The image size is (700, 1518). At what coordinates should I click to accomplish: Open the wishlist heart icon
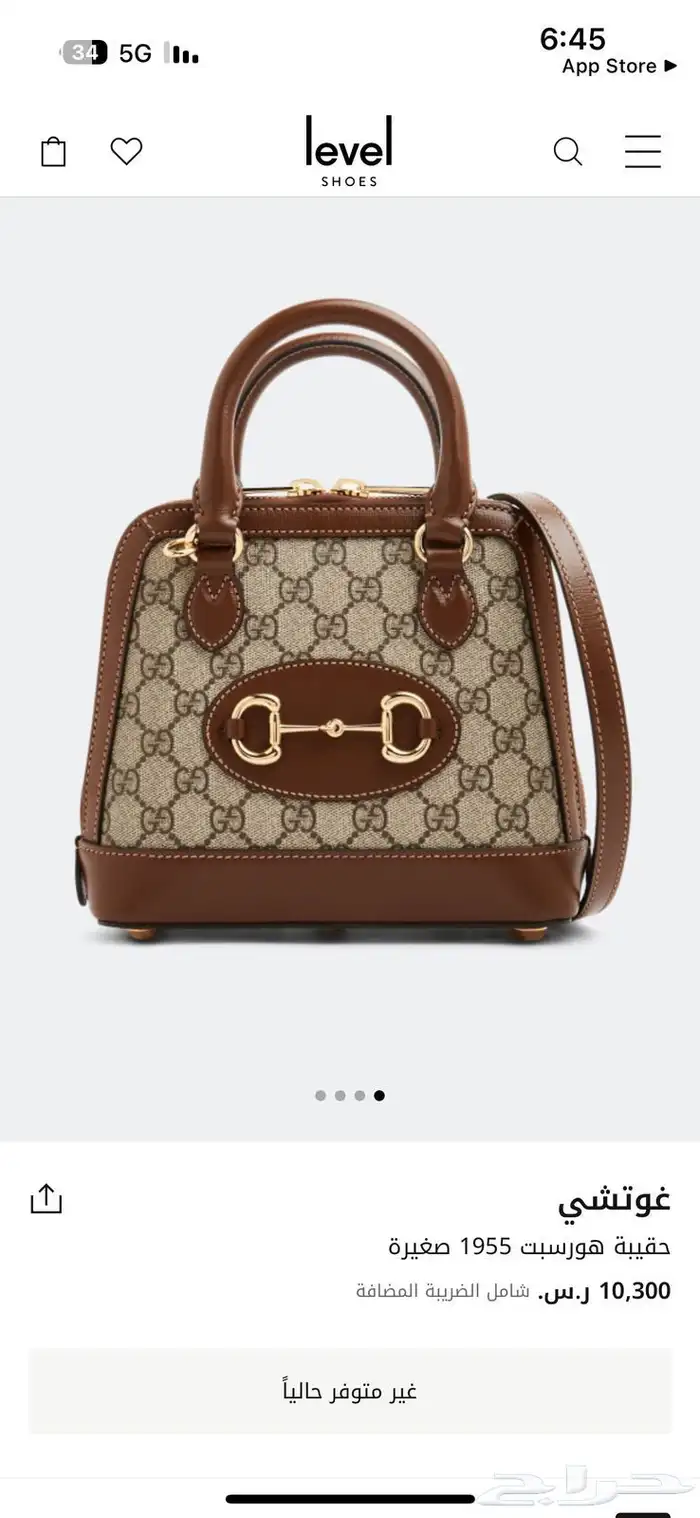(126, 152)
